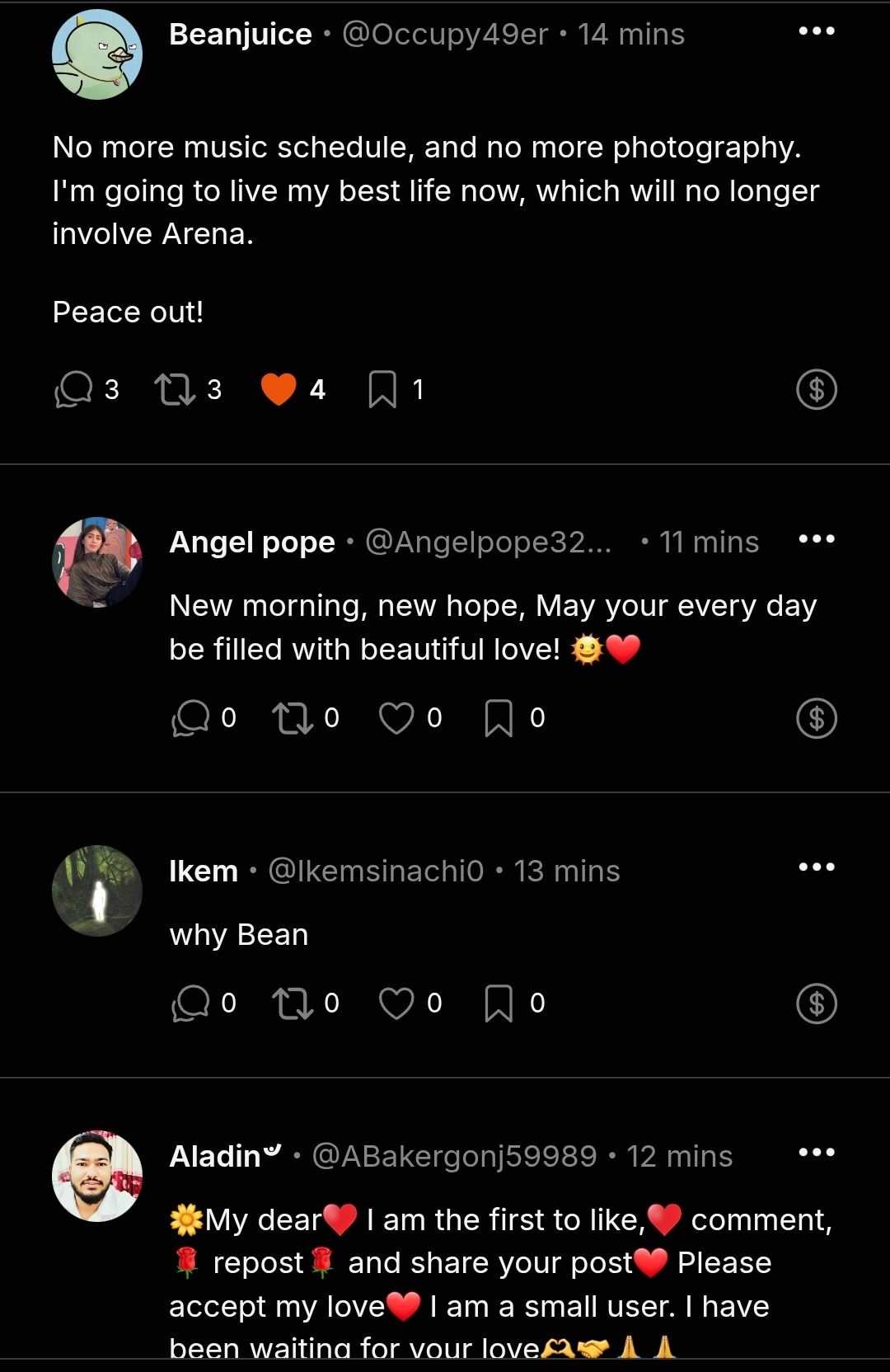Viewport: 890px width, 1372px height.
Task: Tip Beanjuice with the dollar icon
Action: point(817,390)
